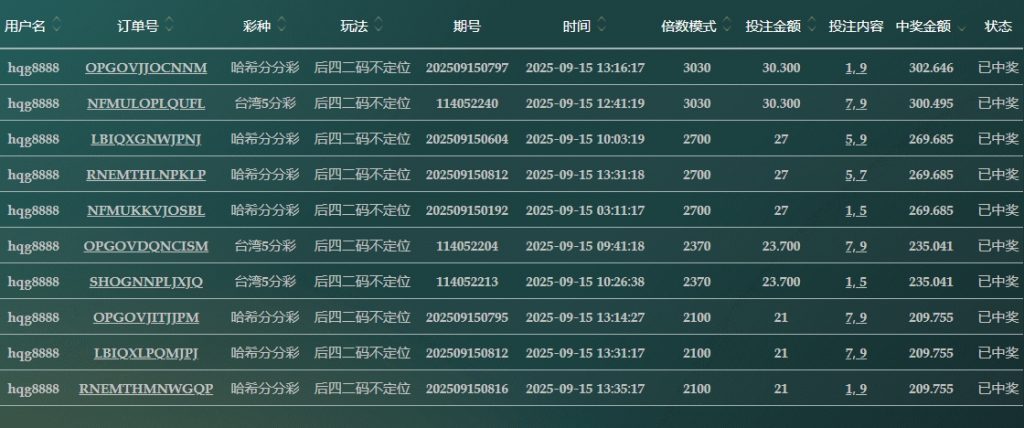Open order LBIQXGNWJPNJ details
This screenshot has height=428, width=1024.
pyautogui.click(x=146, y=139)
